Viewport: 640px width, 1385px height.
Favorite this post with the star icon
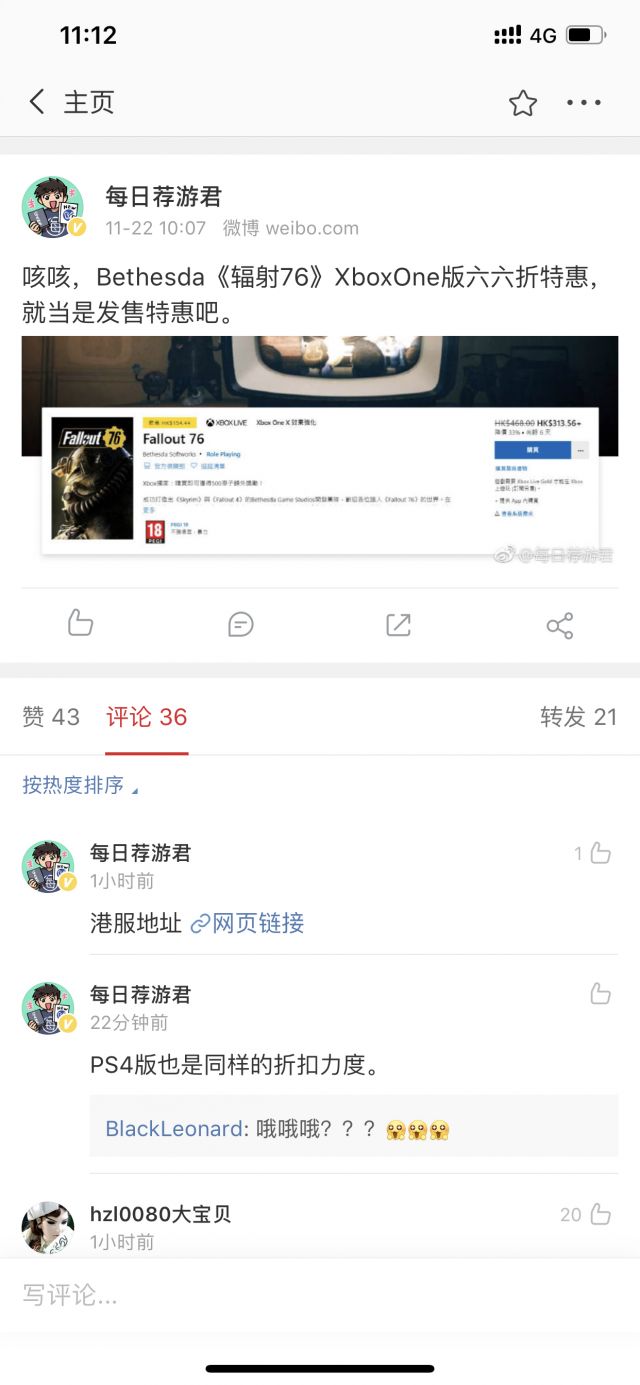(x=522, y=103)
